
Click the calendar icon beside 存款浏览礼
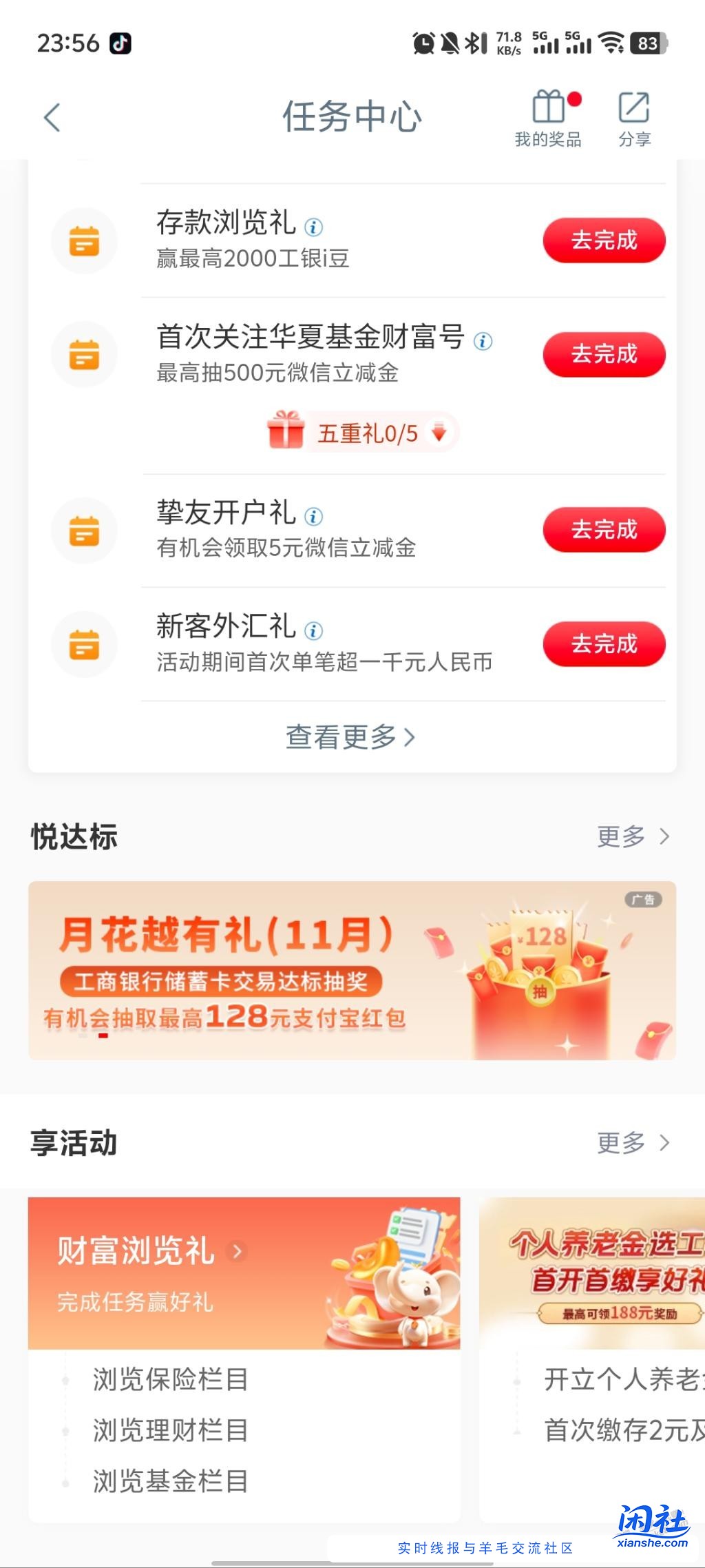pos(84,241)
